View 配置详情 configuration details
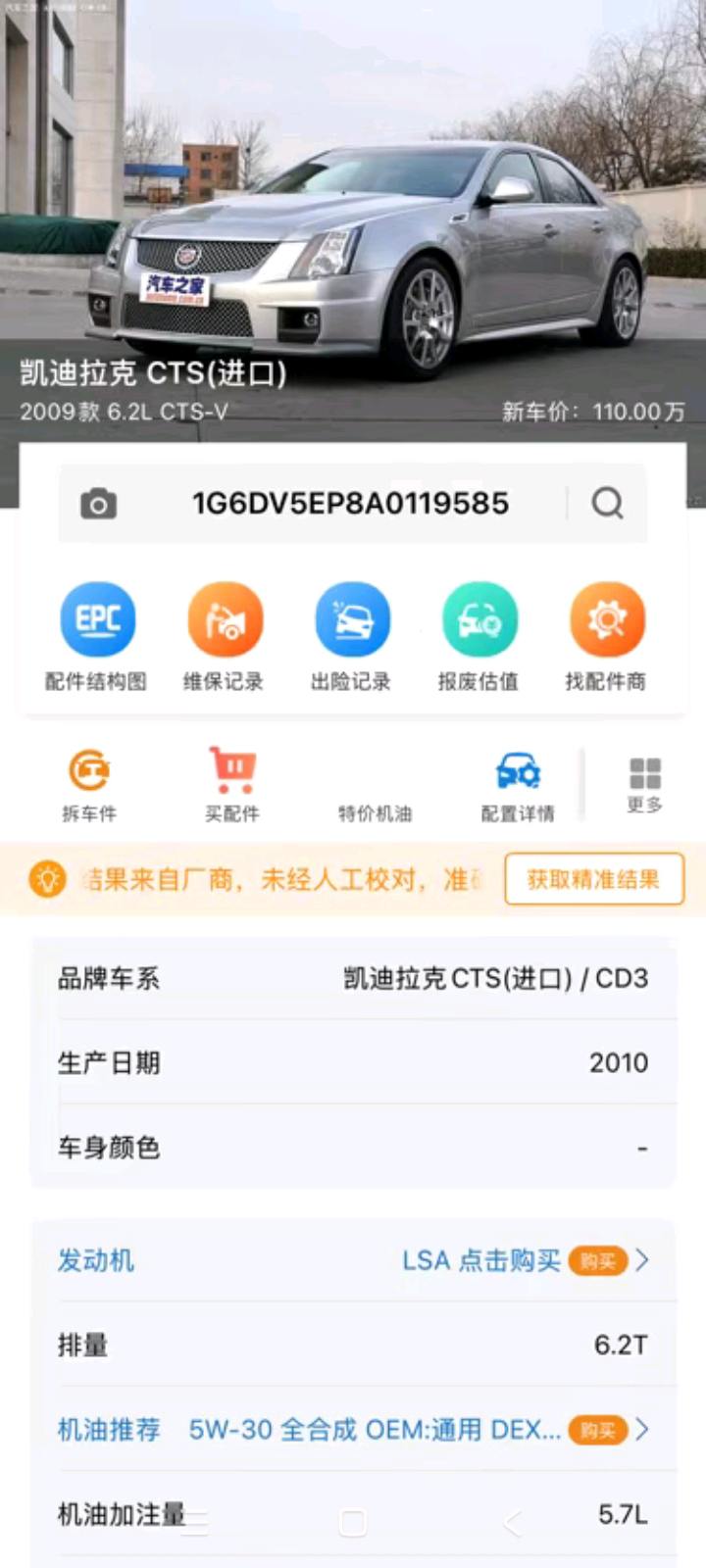Image resolution: width=706 pixels, height=1568 pixels. click(x=518, y=785)
